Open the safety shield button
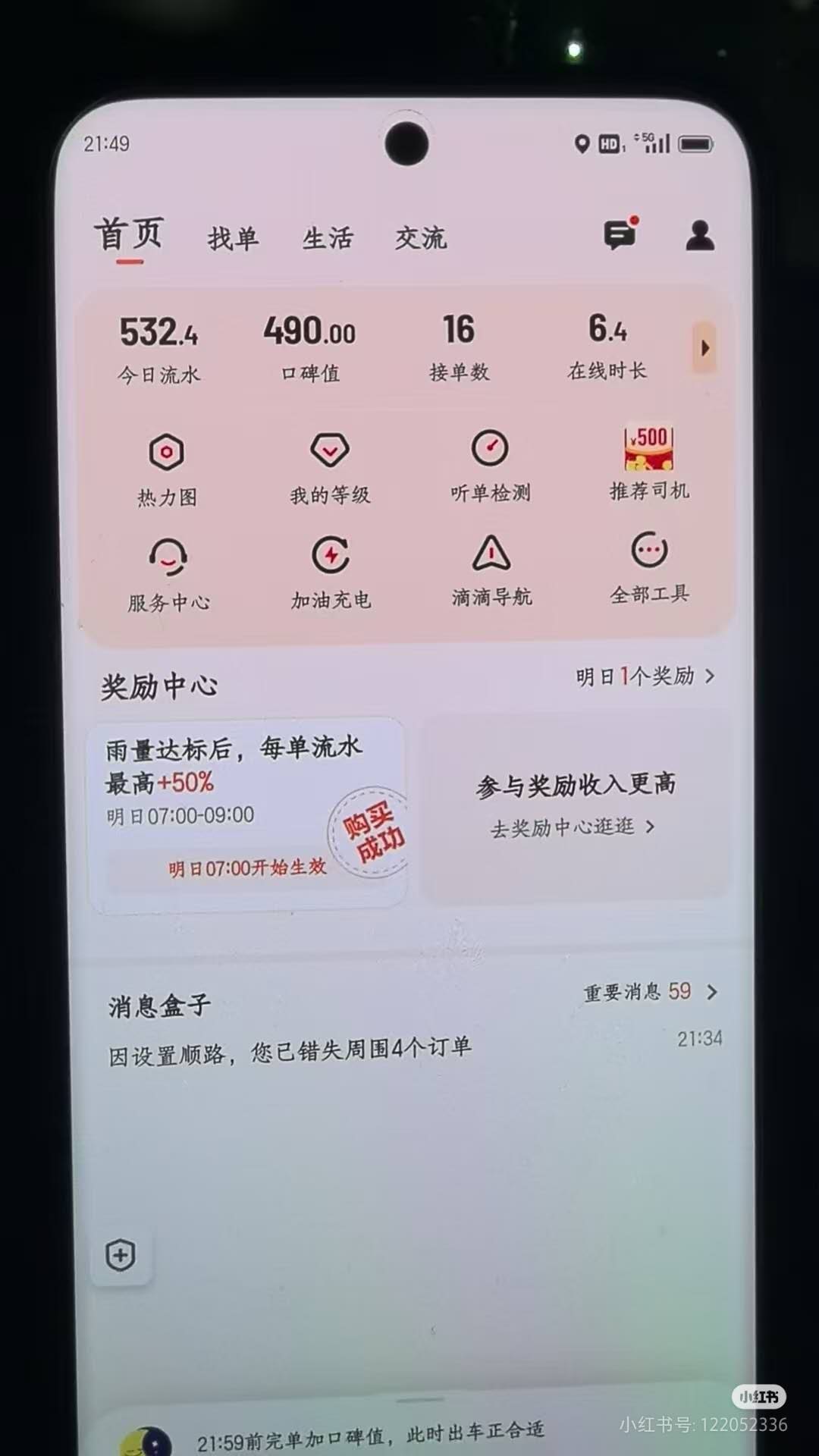This screenshot has width=819, height=1456. pyautogui.click(x=121, y=1256)
